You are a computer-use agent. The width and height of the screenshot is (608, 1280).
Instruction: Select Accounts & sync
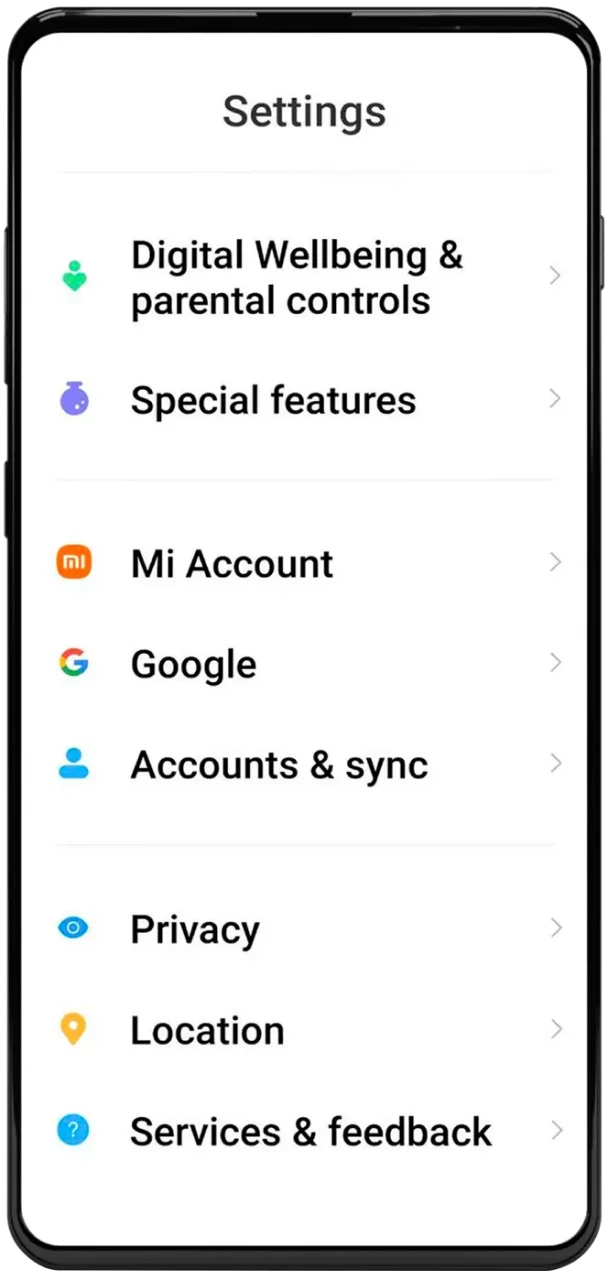[279, 766]
